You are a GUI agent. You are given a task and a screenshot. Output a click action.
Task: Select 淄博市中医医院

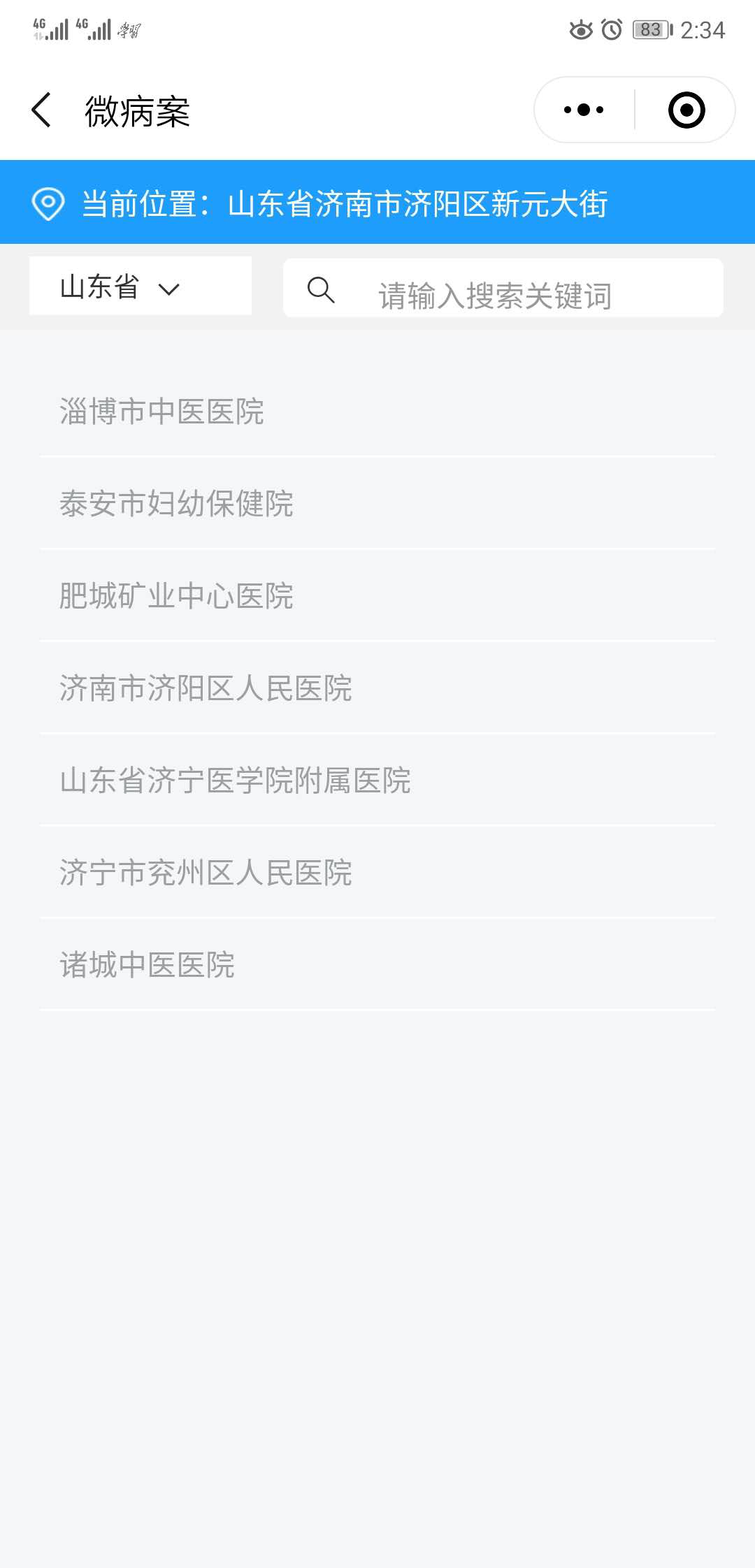pyautogui.click(x=162, y=412)
